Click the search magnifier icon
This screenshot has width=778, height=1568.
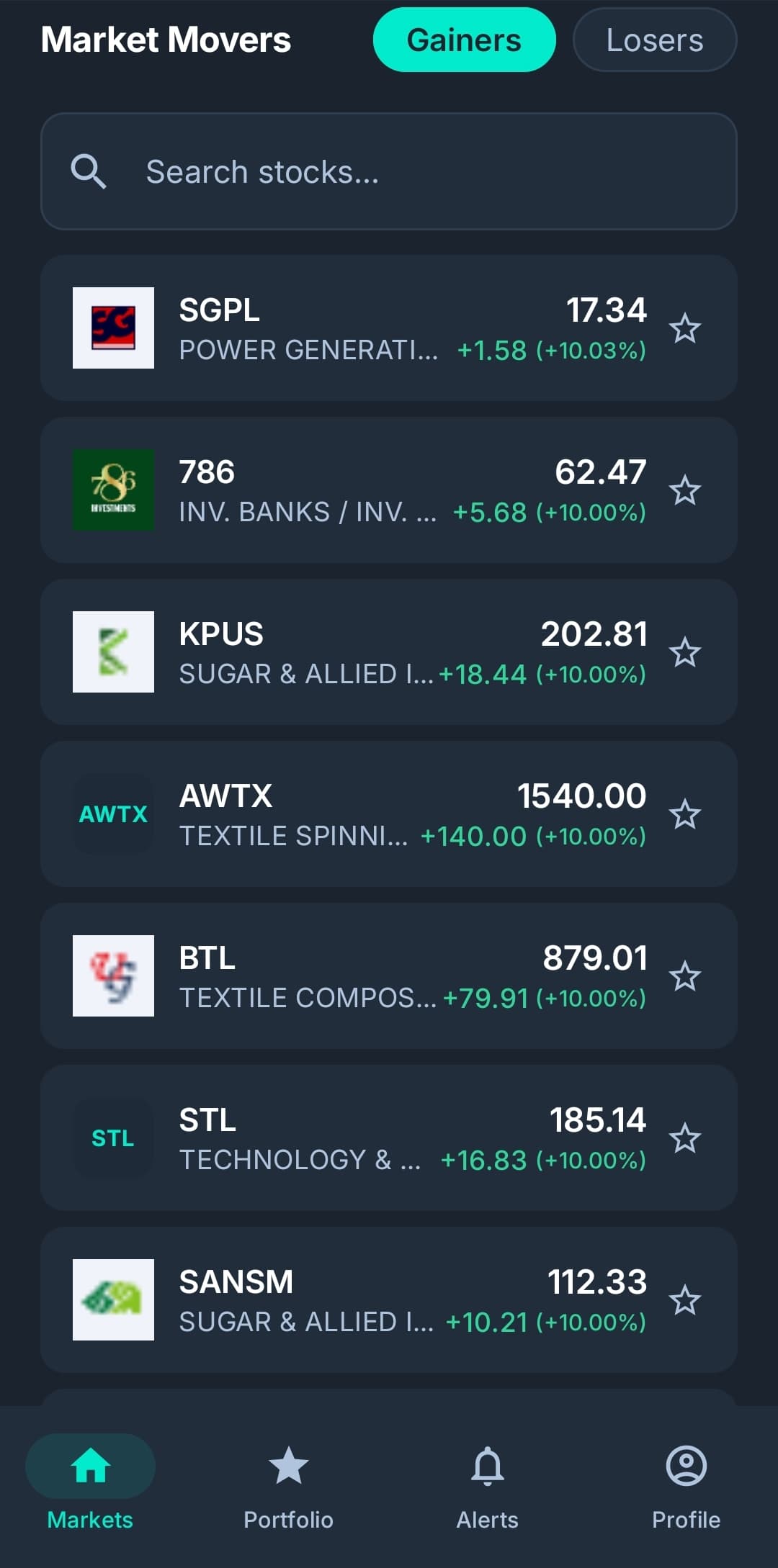click(x=91, y=171)
